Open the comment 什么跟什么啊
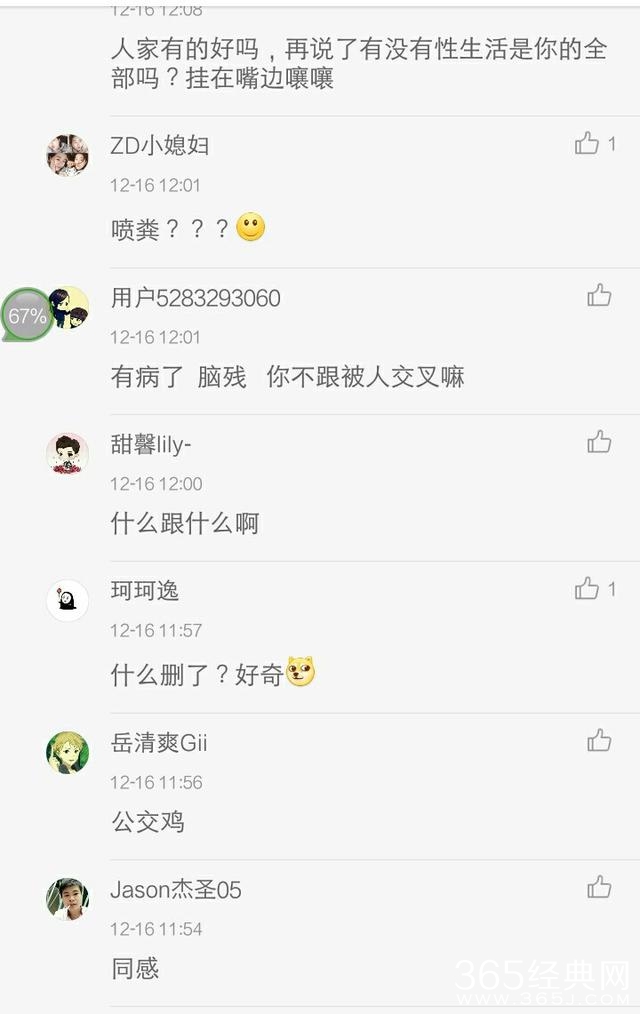Screen dimensions: 640x1014 click(185, 523)
